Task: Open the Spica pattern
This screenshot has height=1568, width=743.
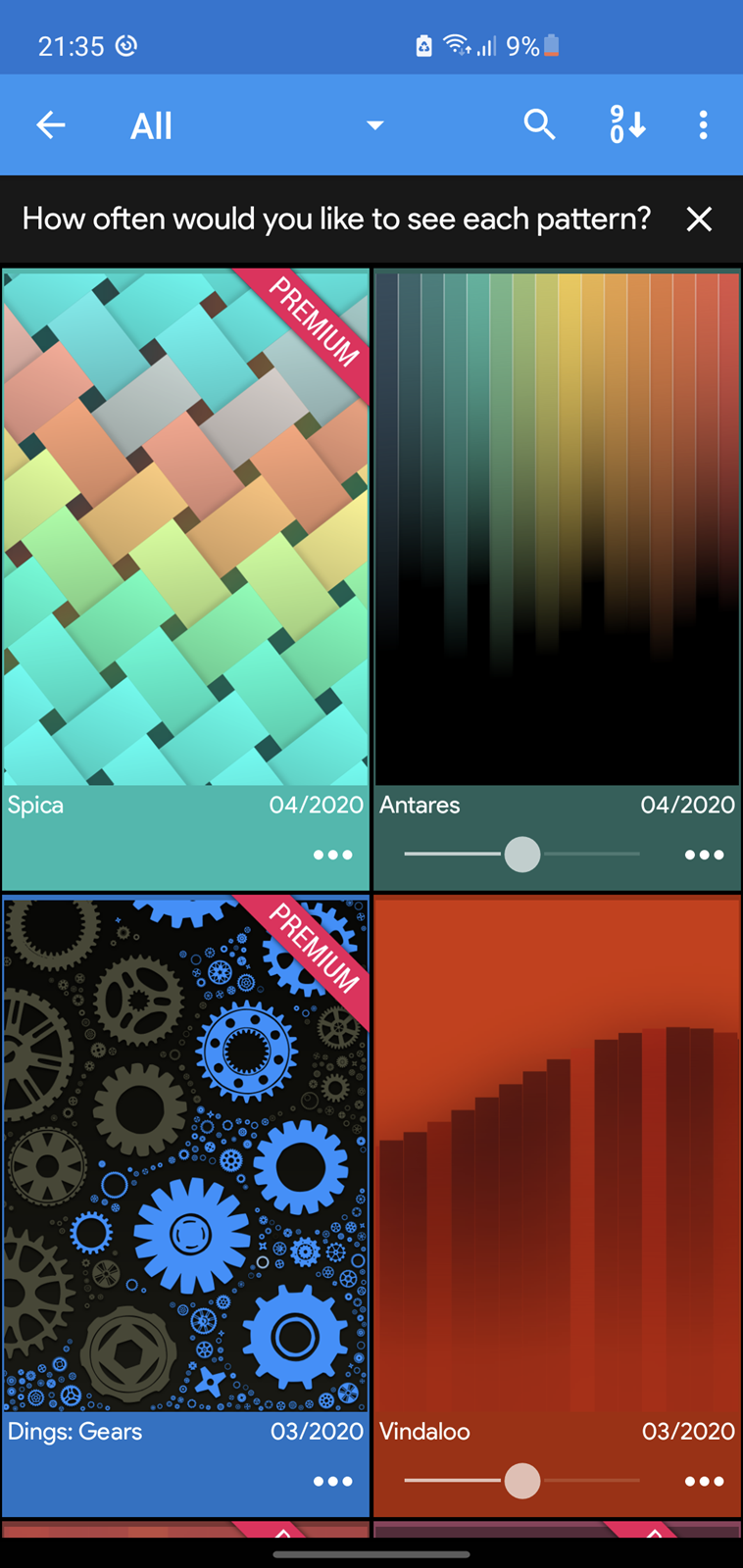Action: click(x=186, y=527)
